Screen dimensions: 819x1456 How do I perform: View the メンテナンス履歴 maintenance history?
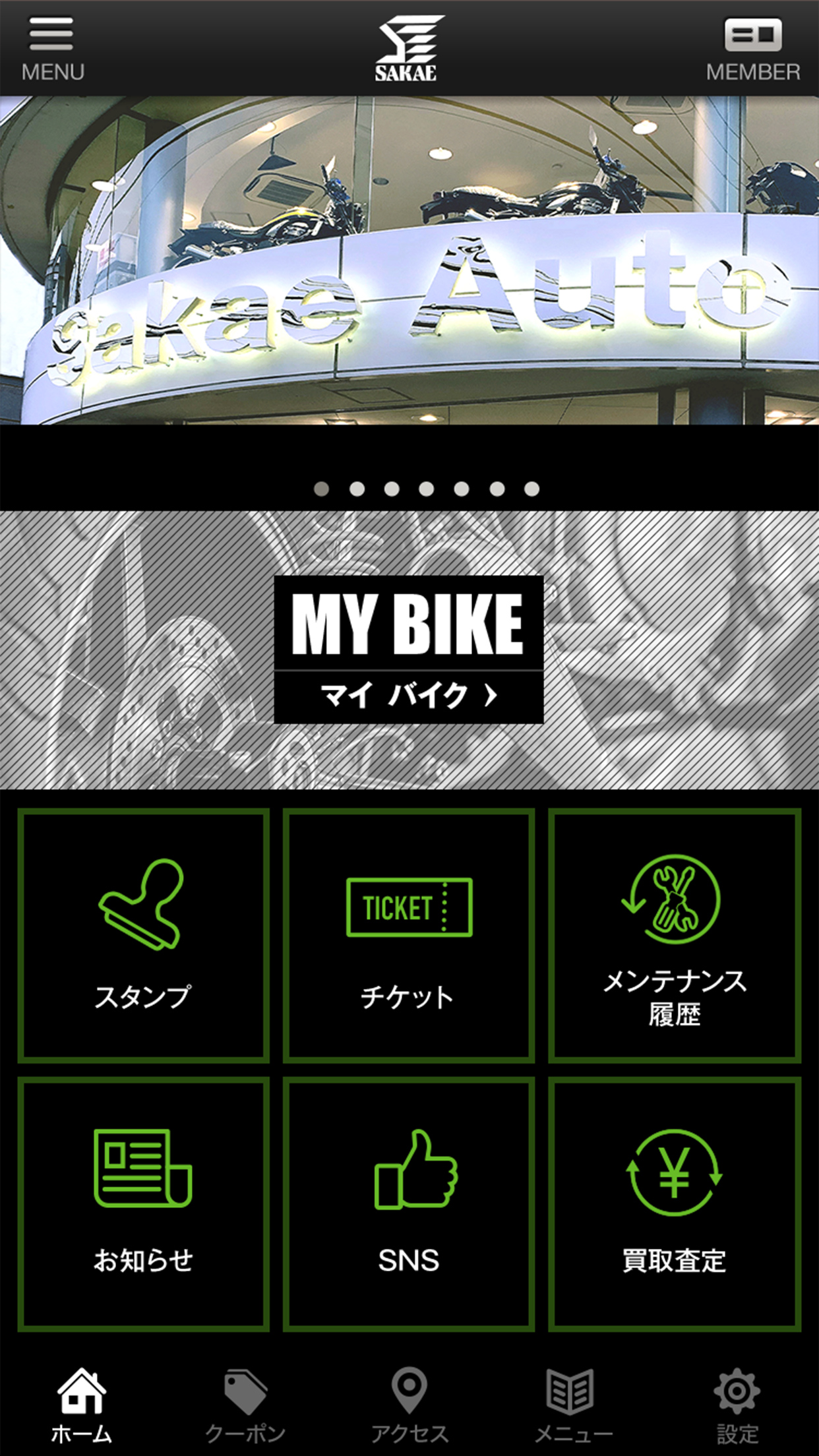click(673, 936)
